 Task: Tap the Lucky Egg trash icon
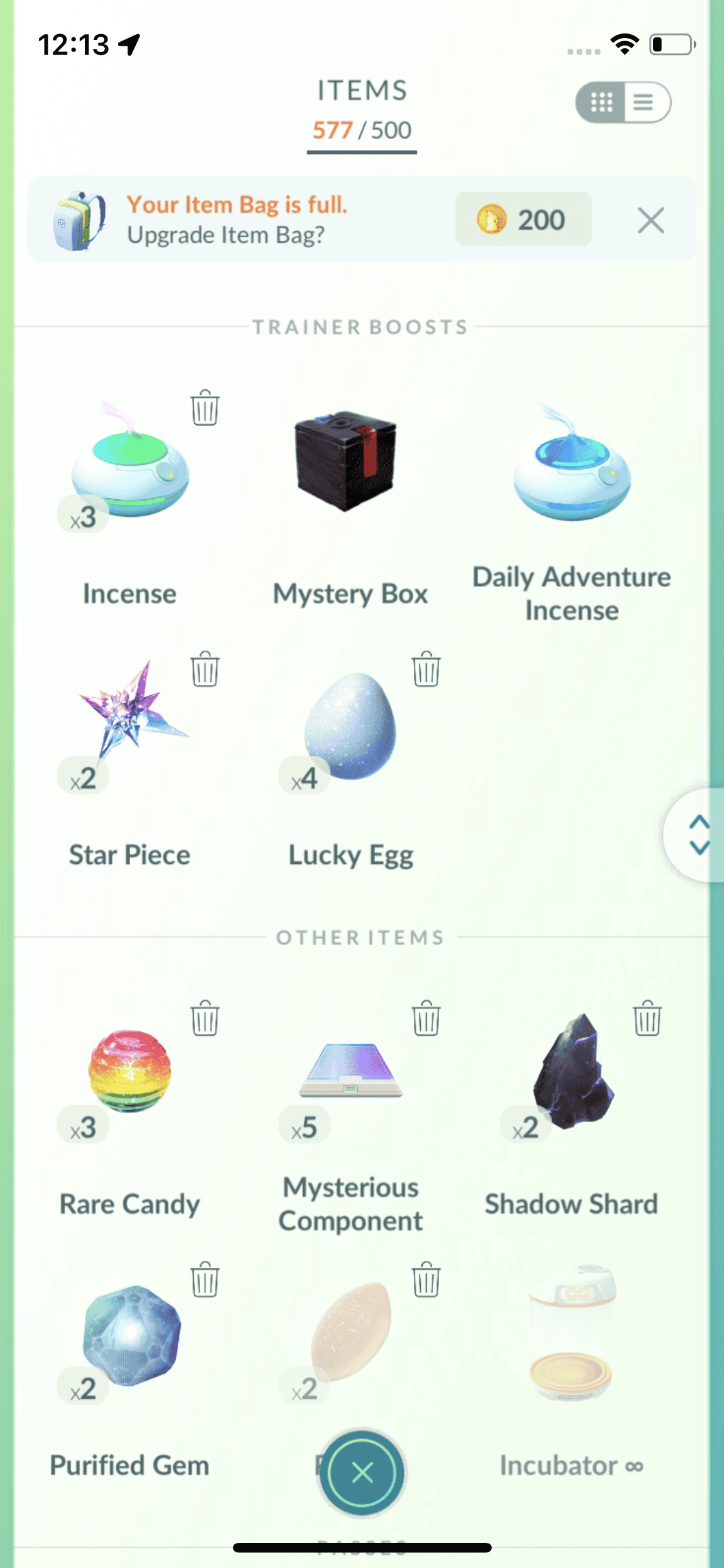pyautogui.click(x=425, y=669)
